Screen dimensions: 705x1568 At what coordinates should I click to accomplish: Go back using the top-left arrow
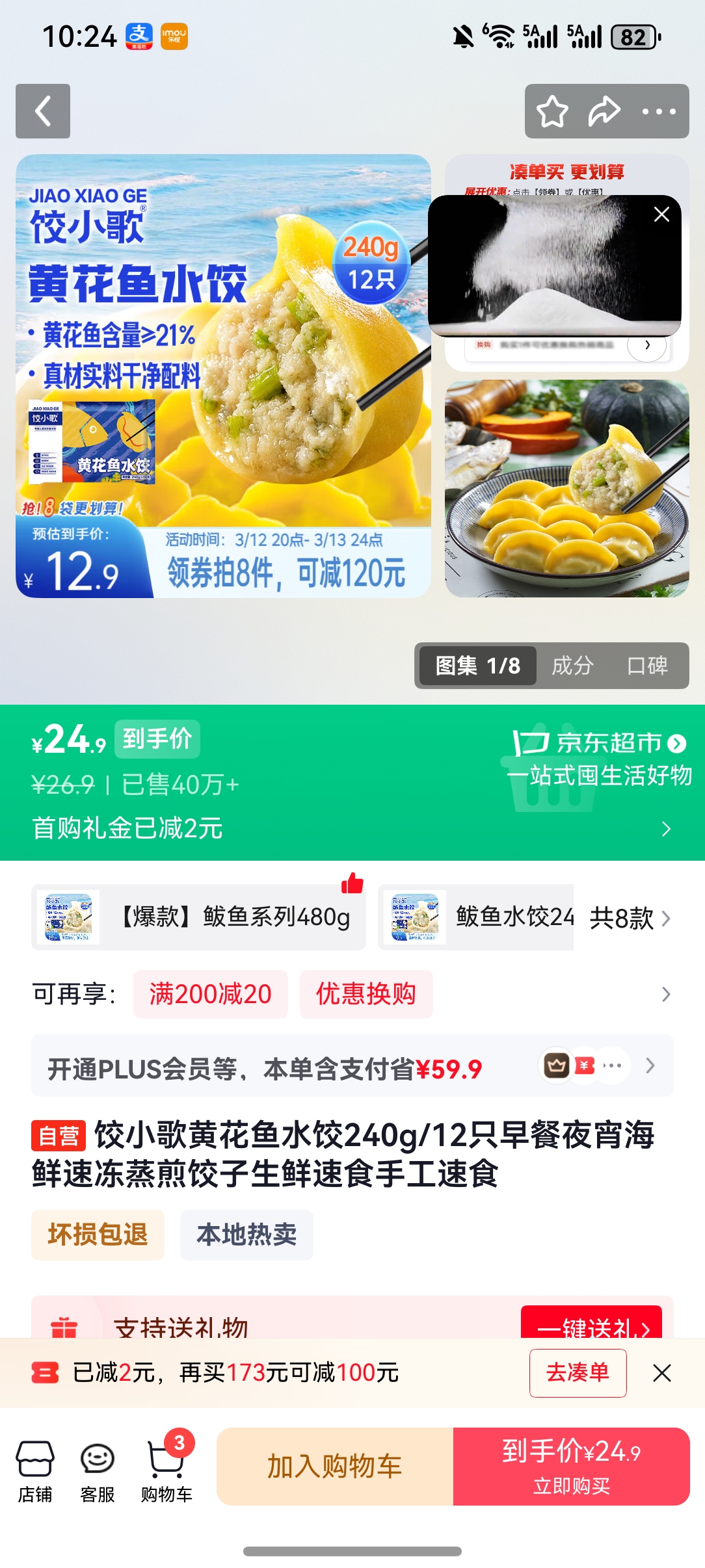tap(43, 111)
